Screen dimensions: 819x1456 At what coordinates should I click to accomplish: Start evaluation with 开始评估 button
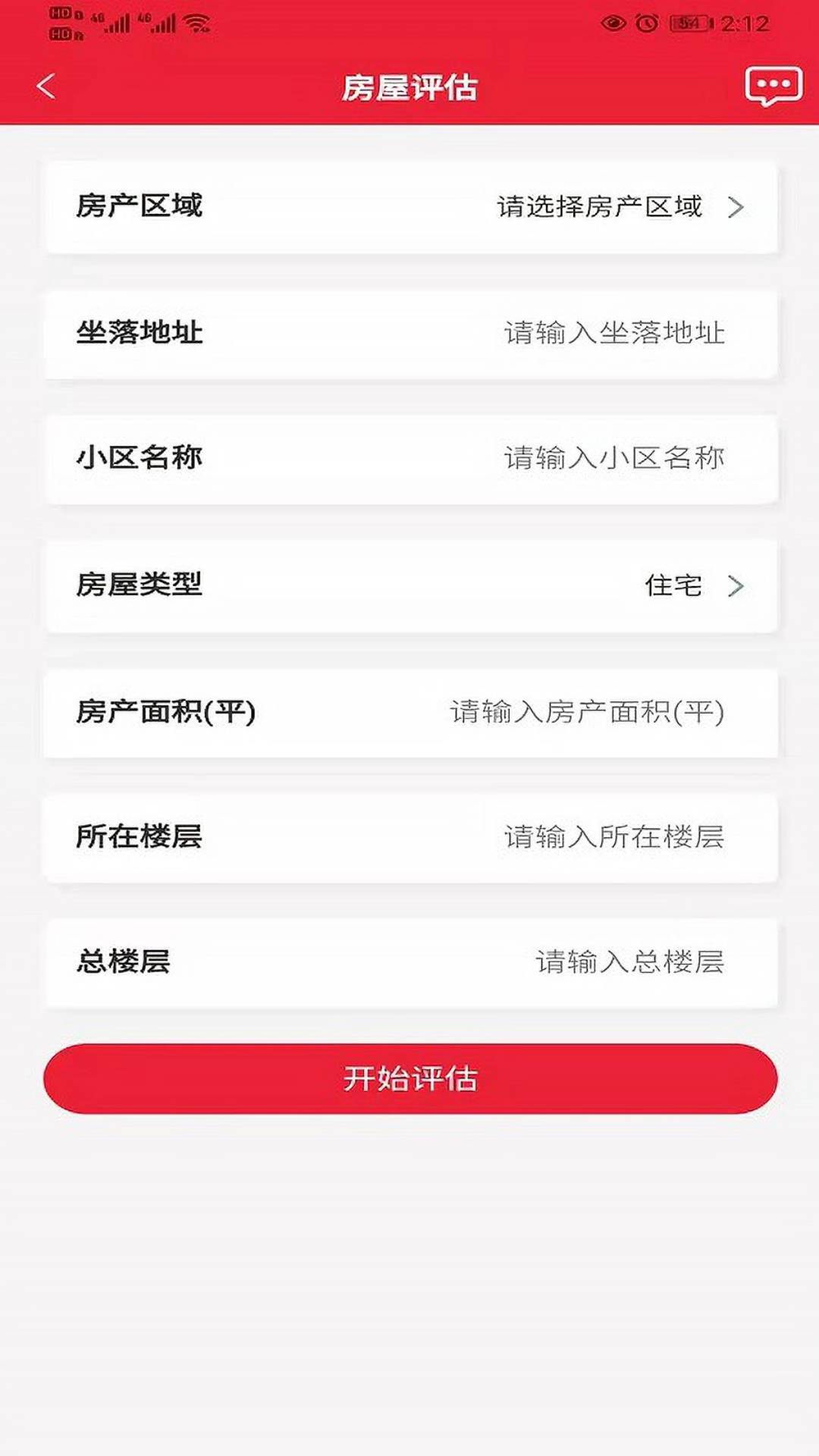(x=410, y=1078)
